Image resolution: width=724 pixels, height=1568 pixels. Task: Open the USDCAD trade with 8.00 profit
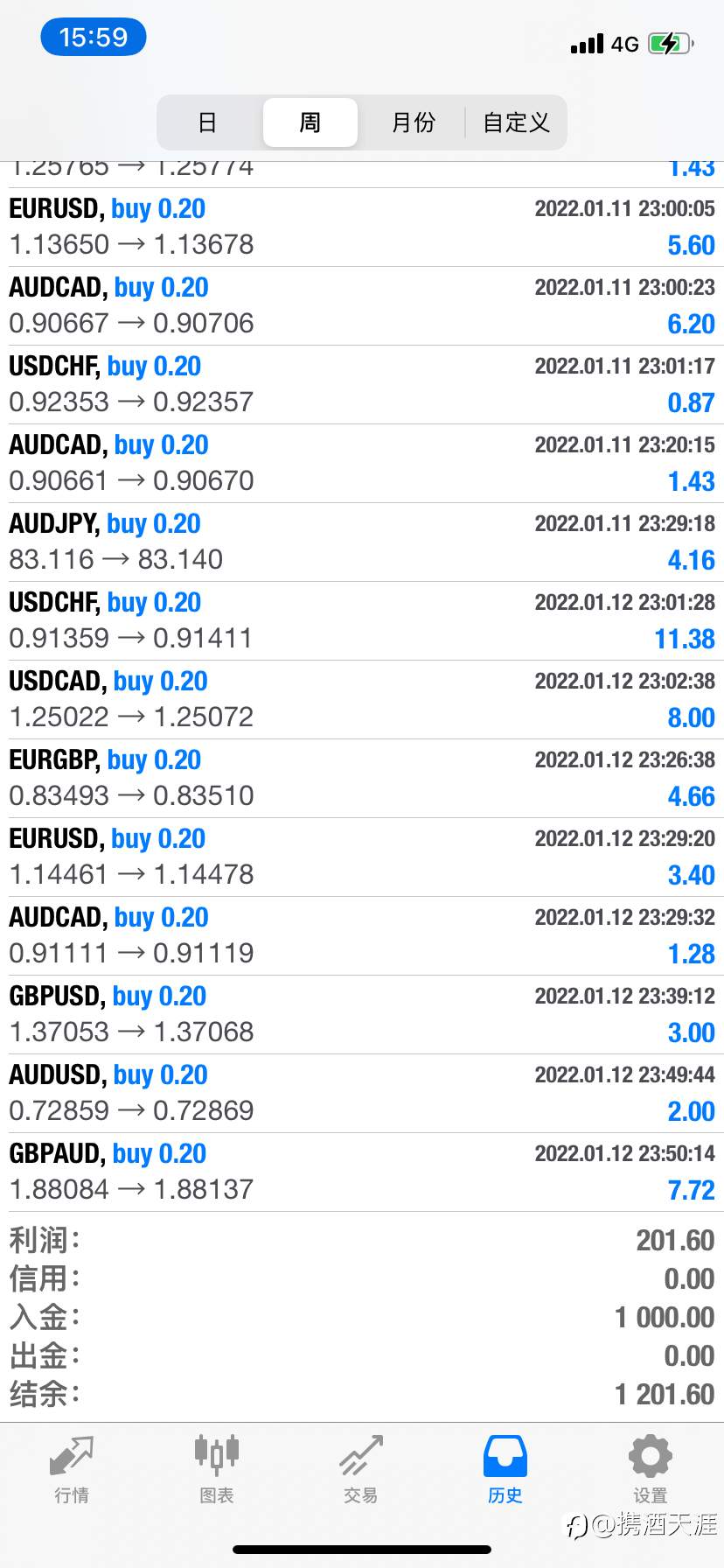coord(362,700)
